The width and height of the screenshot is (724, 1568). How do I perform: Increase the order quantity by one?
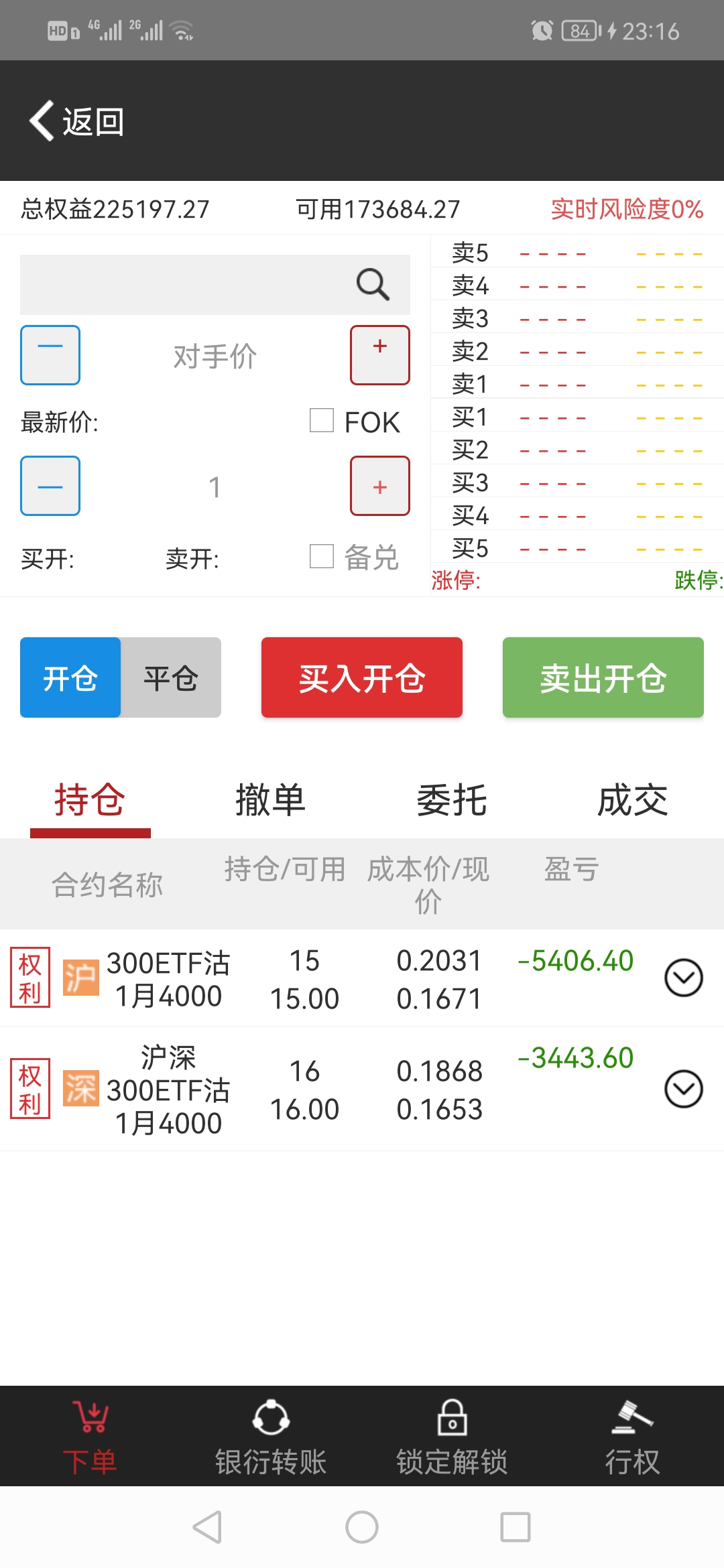tap(379, 486)
